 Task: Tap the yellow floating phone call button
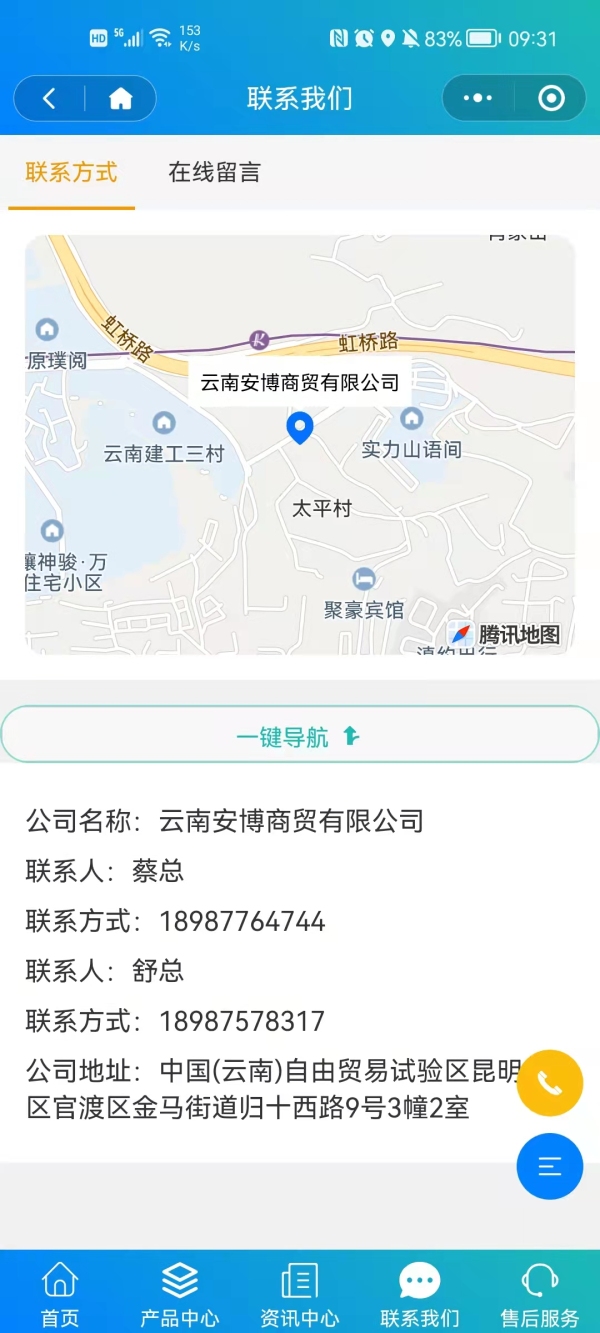click(x=550, y=1083)
